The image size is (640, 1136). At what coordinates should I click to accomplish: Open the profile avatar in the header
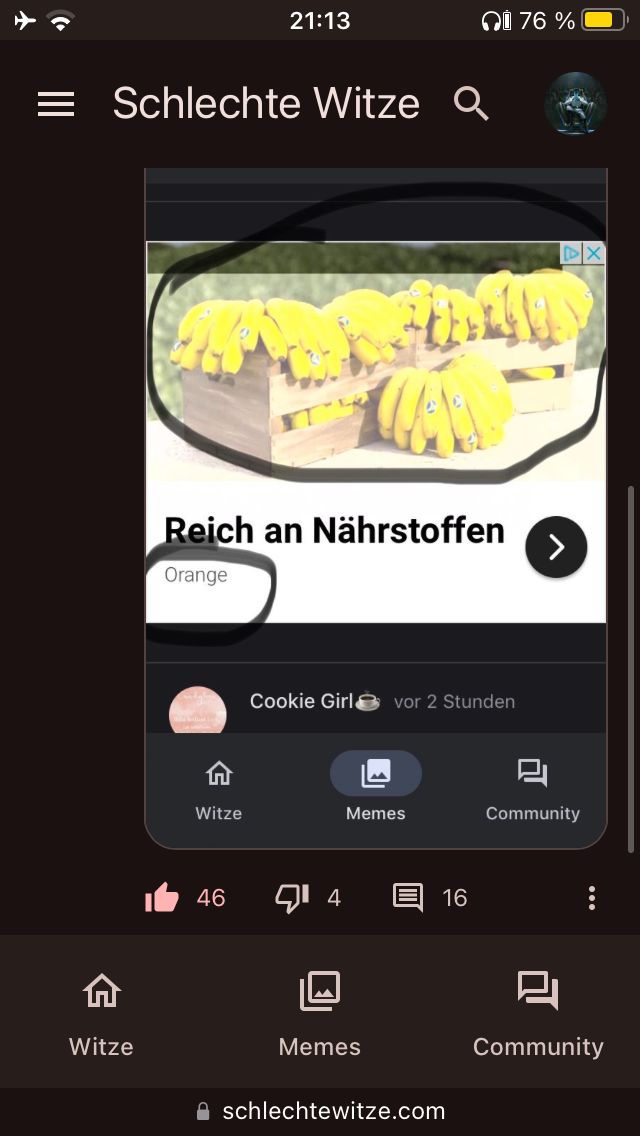pyautogui.click(x=575, y=104)
